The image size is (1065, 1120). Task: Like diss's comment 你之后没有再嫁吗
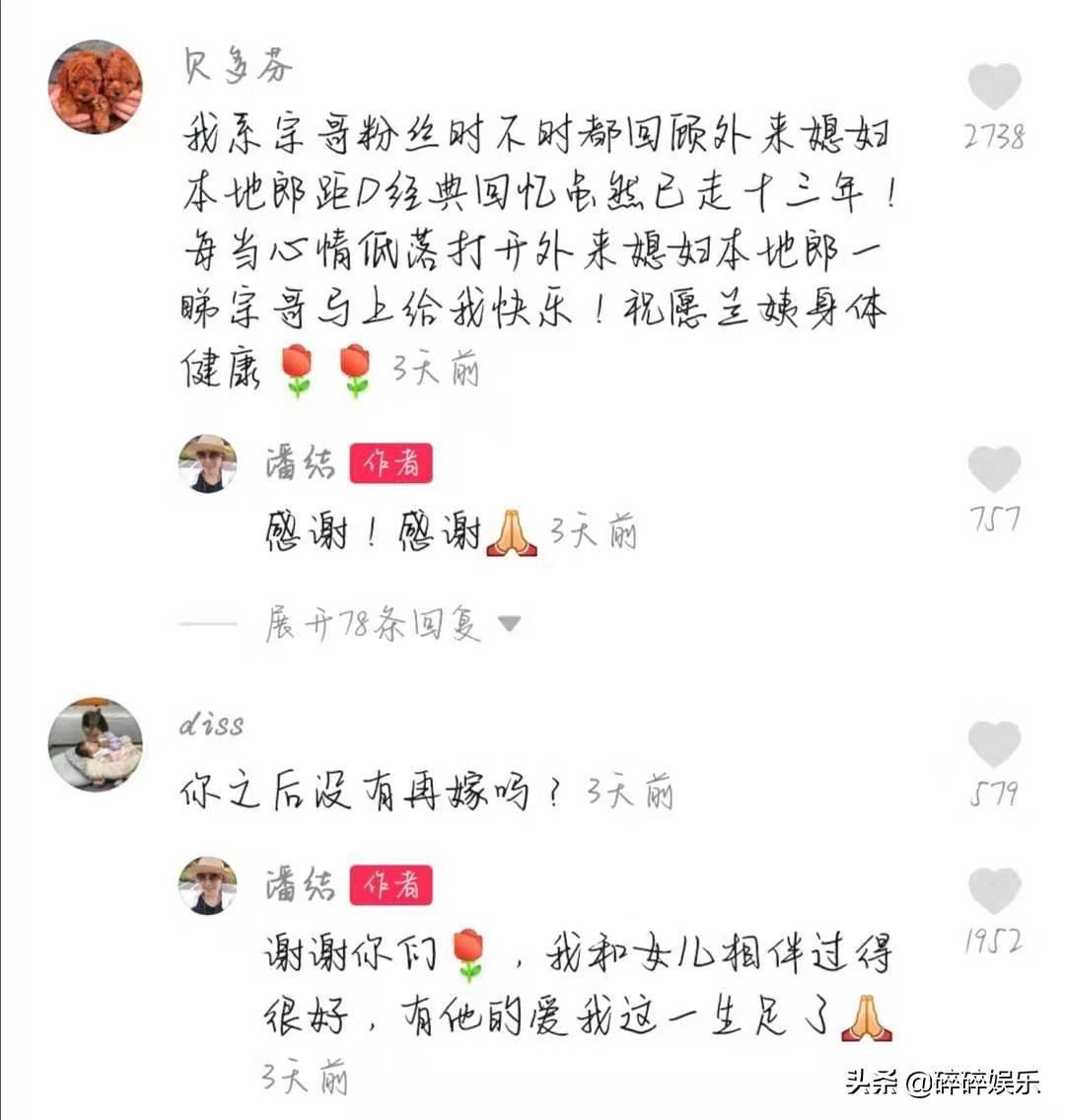pos(993,744)
